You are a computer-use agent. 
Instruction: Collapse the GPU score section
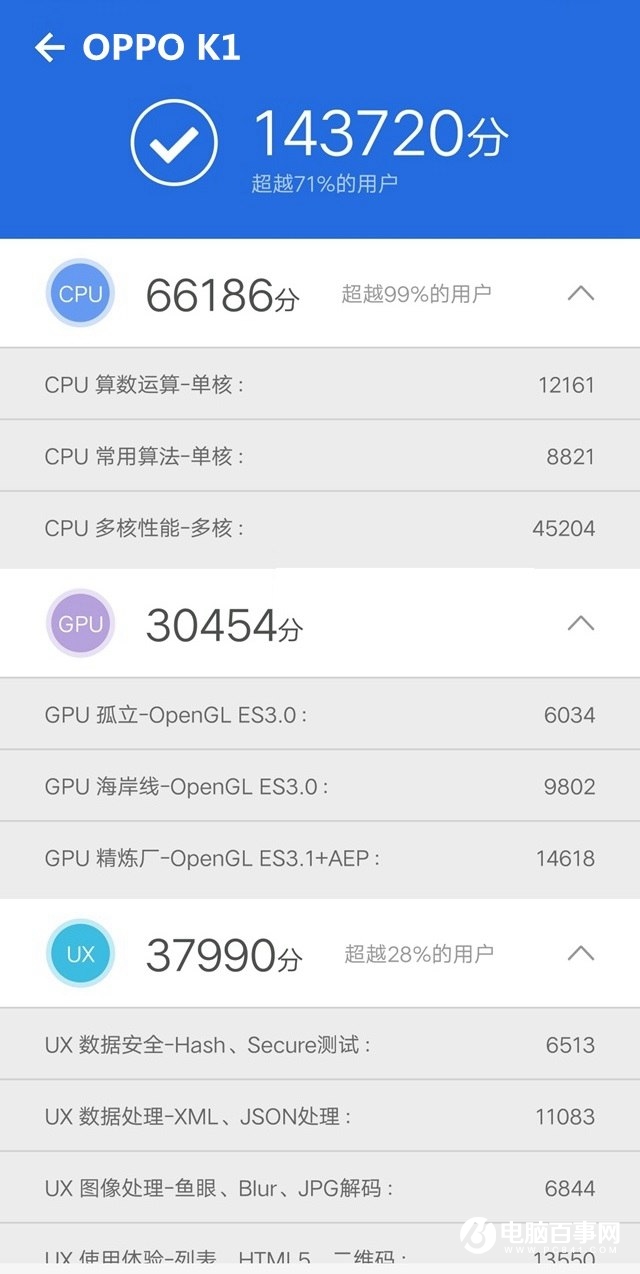coord(581,623)
